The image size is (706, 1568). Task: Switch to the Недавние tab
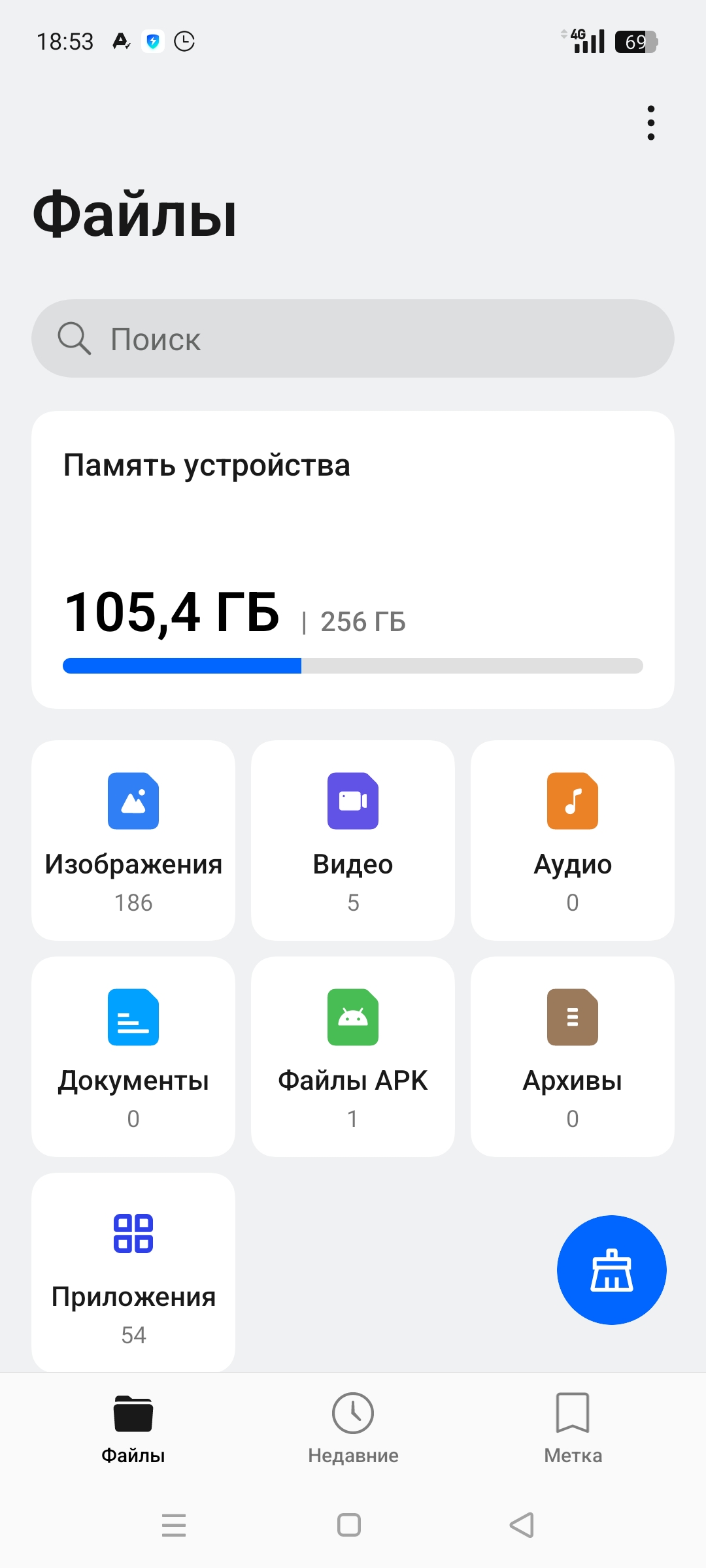point(353,1428)
